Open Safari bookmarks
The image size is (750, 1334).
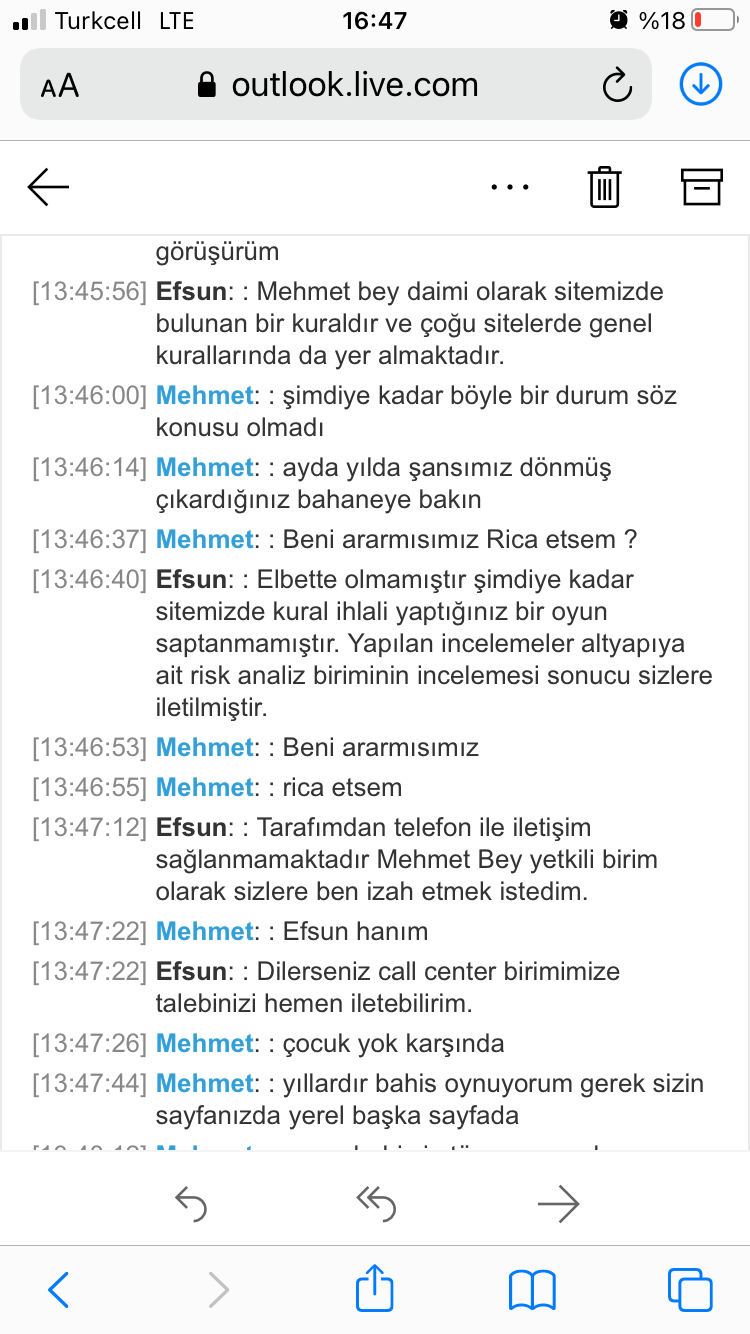[x=532, y=1290]
